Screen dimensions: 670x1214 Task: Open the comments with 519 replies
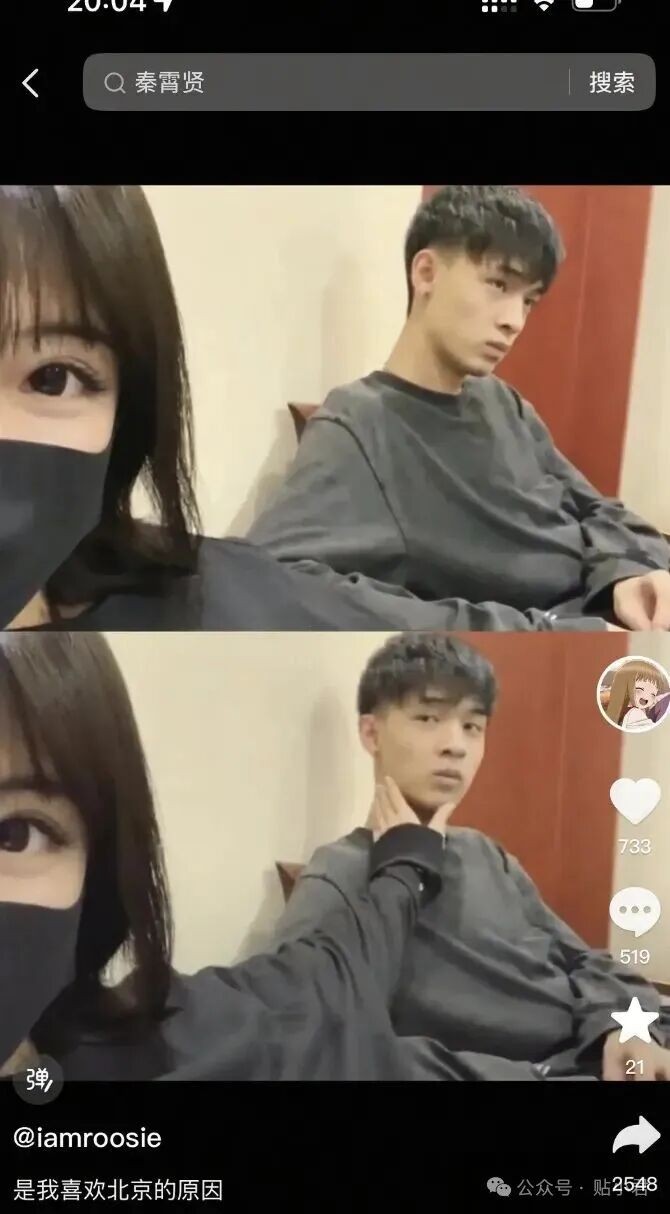tap(634, 913)
